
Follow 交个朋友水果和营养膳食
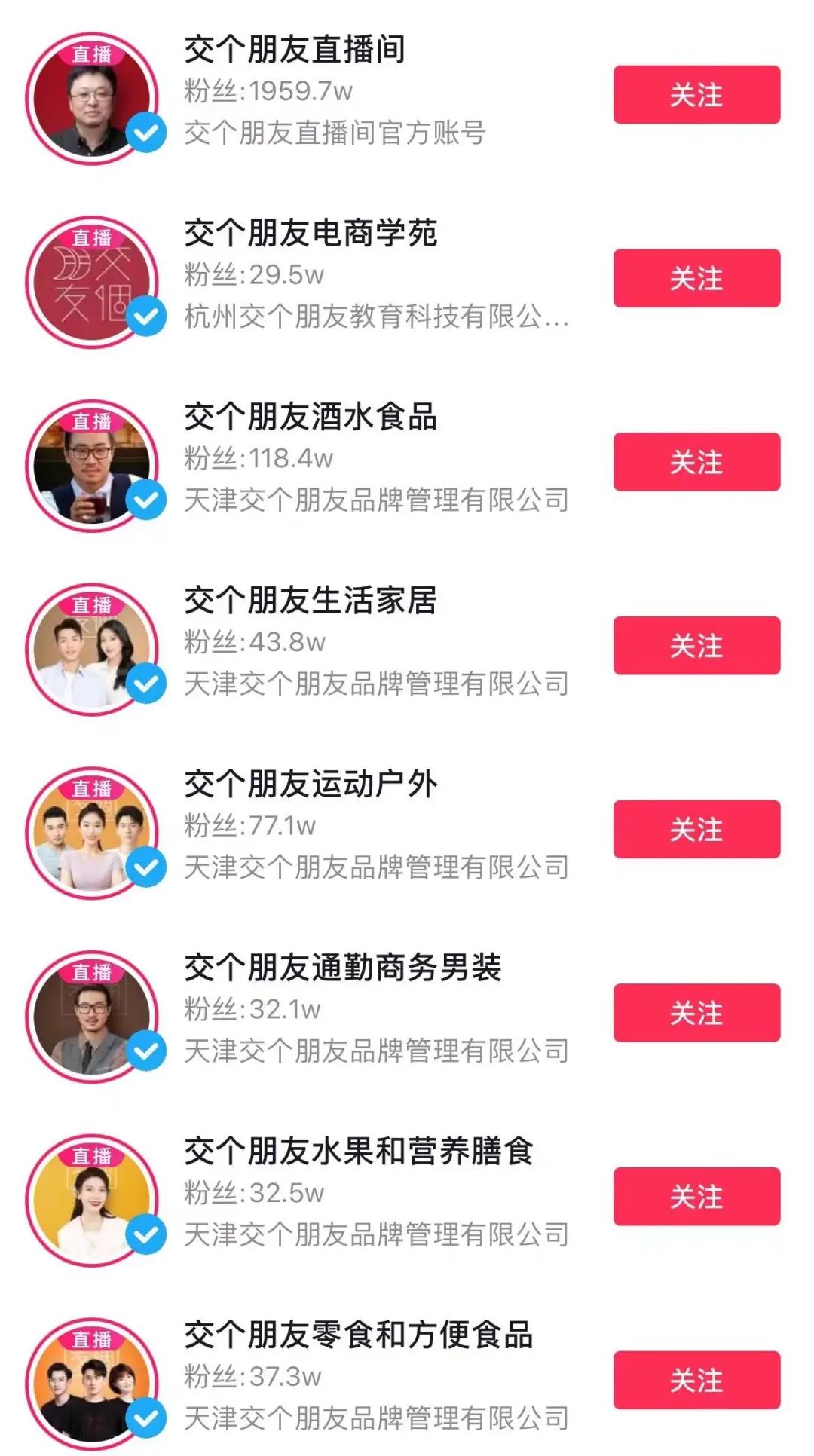tap(696, 1197)
